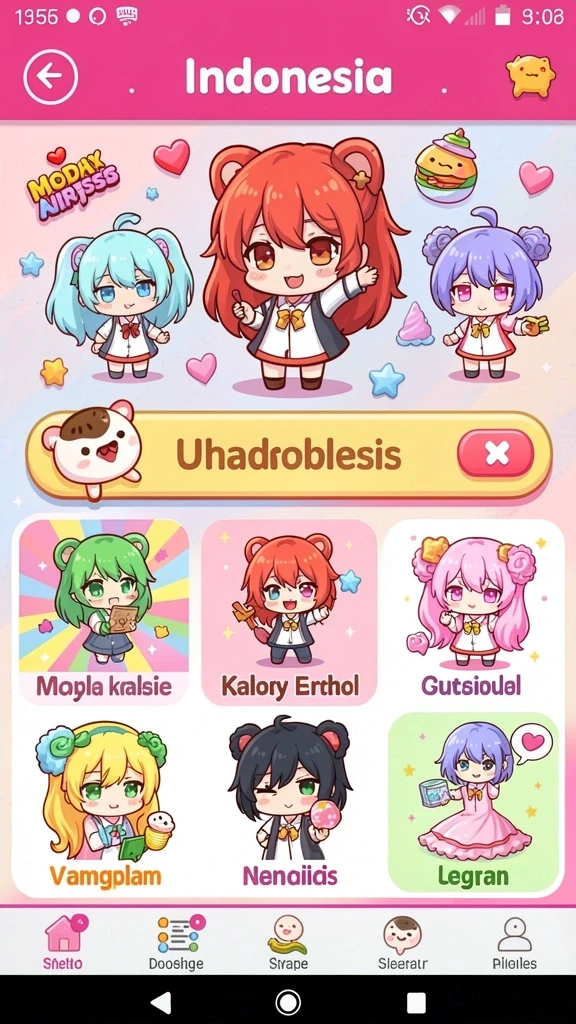Open the Legran card
This screenshot has height=1024, width=576.
coord(473,804)
